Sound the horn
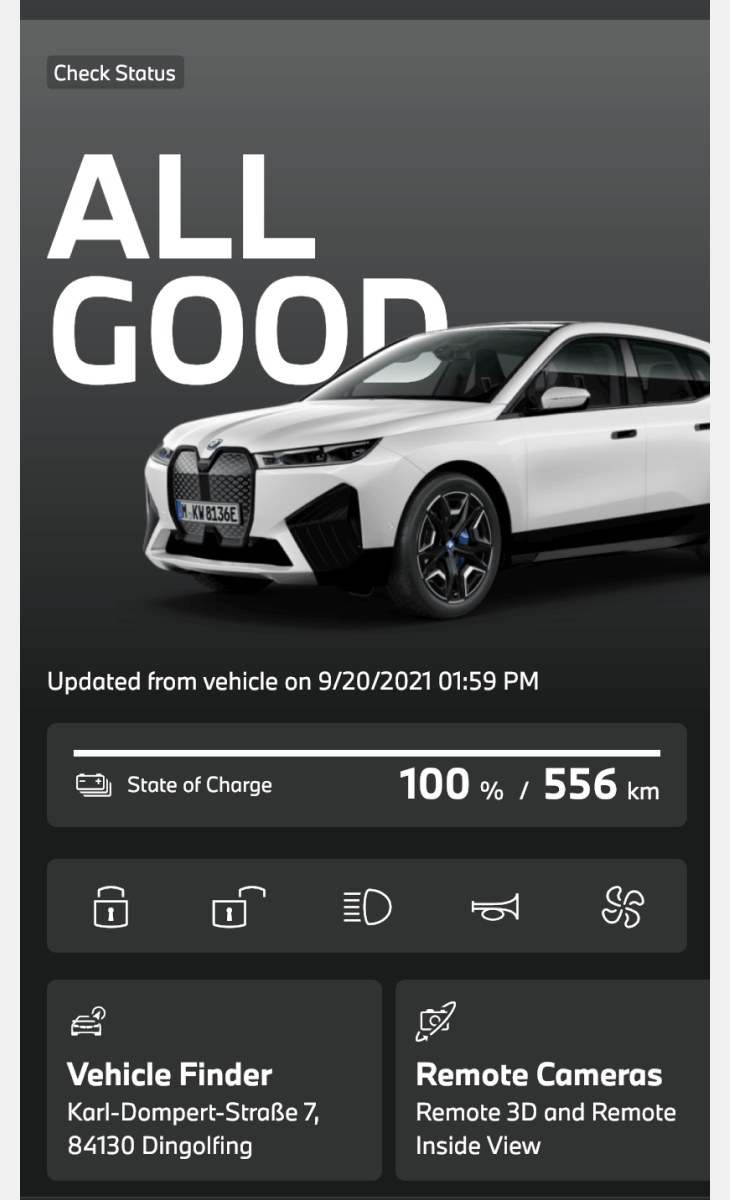 click(x=496, y=908)
